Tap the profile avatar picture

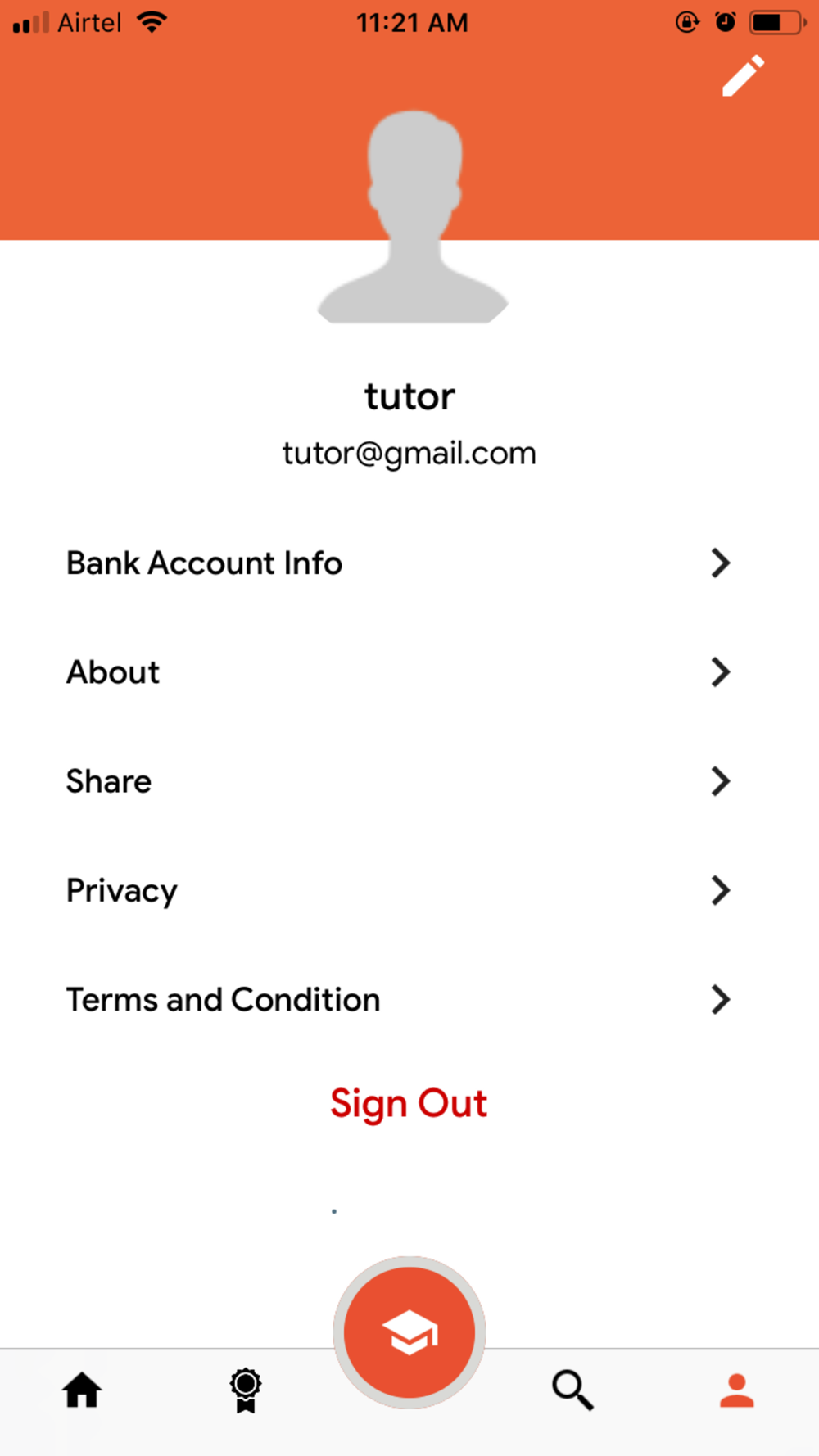pyautogui.click(x=413, y=218)
